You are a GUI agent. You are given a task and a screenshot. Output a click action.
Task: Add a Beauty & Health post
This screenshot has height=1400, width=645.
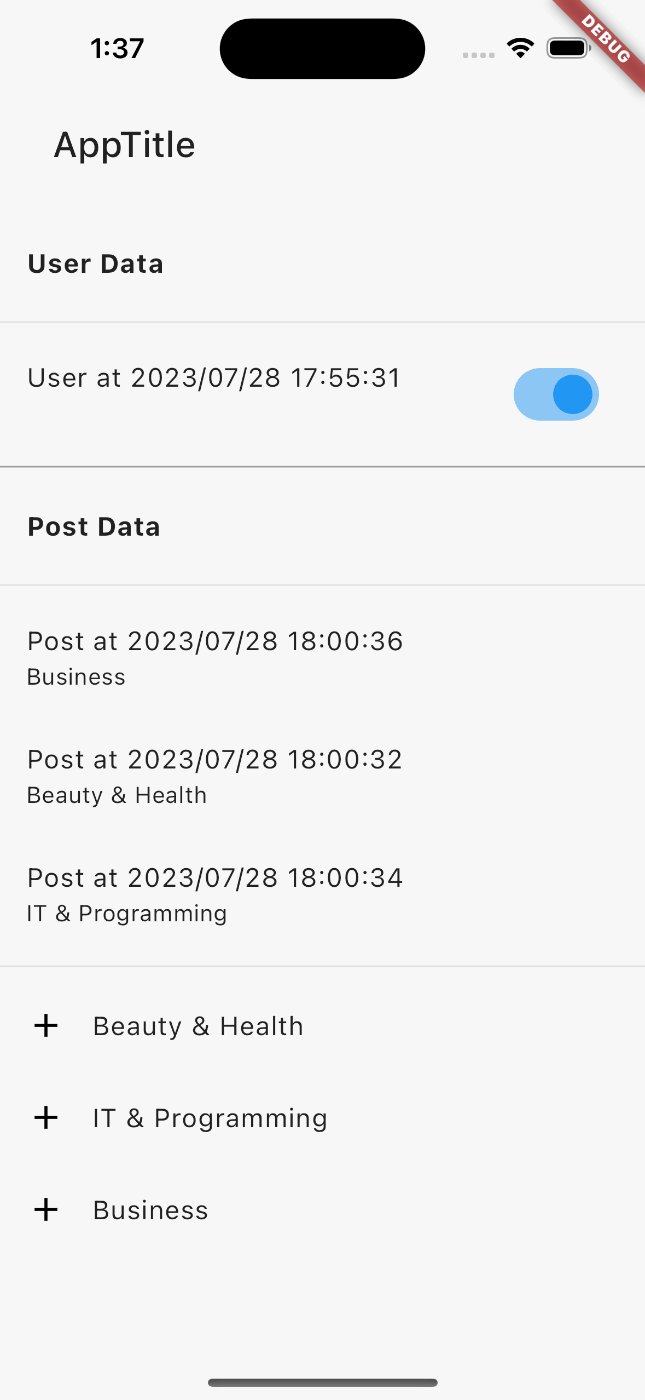pyautogui.click(x=322, y=1026)
